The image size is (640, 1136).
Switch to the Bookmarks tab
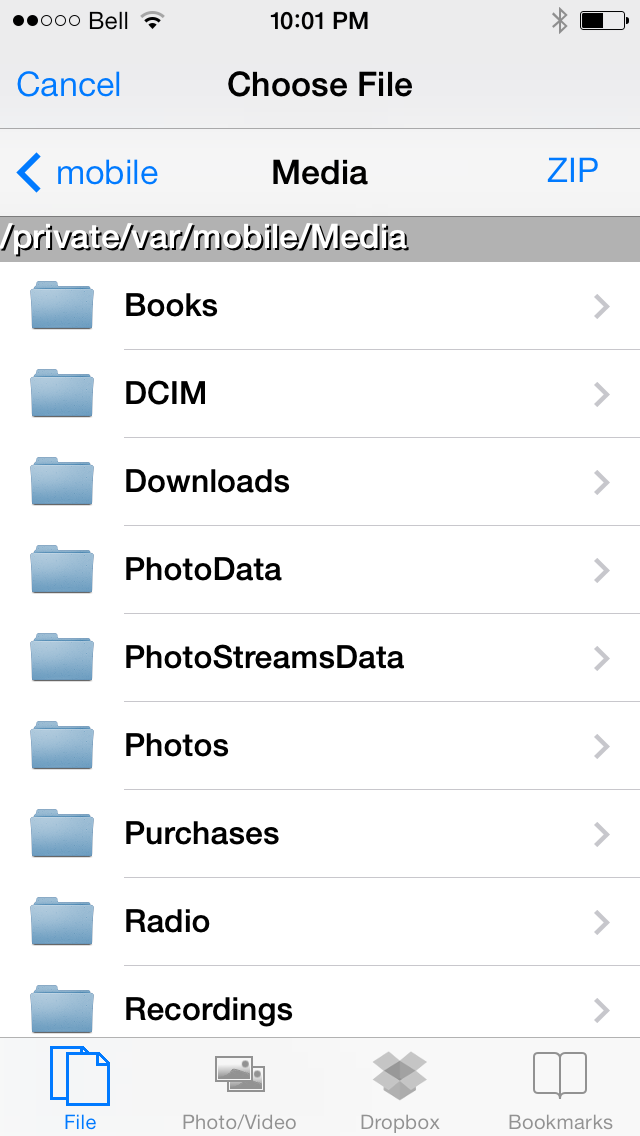(x=560, y=1088)
